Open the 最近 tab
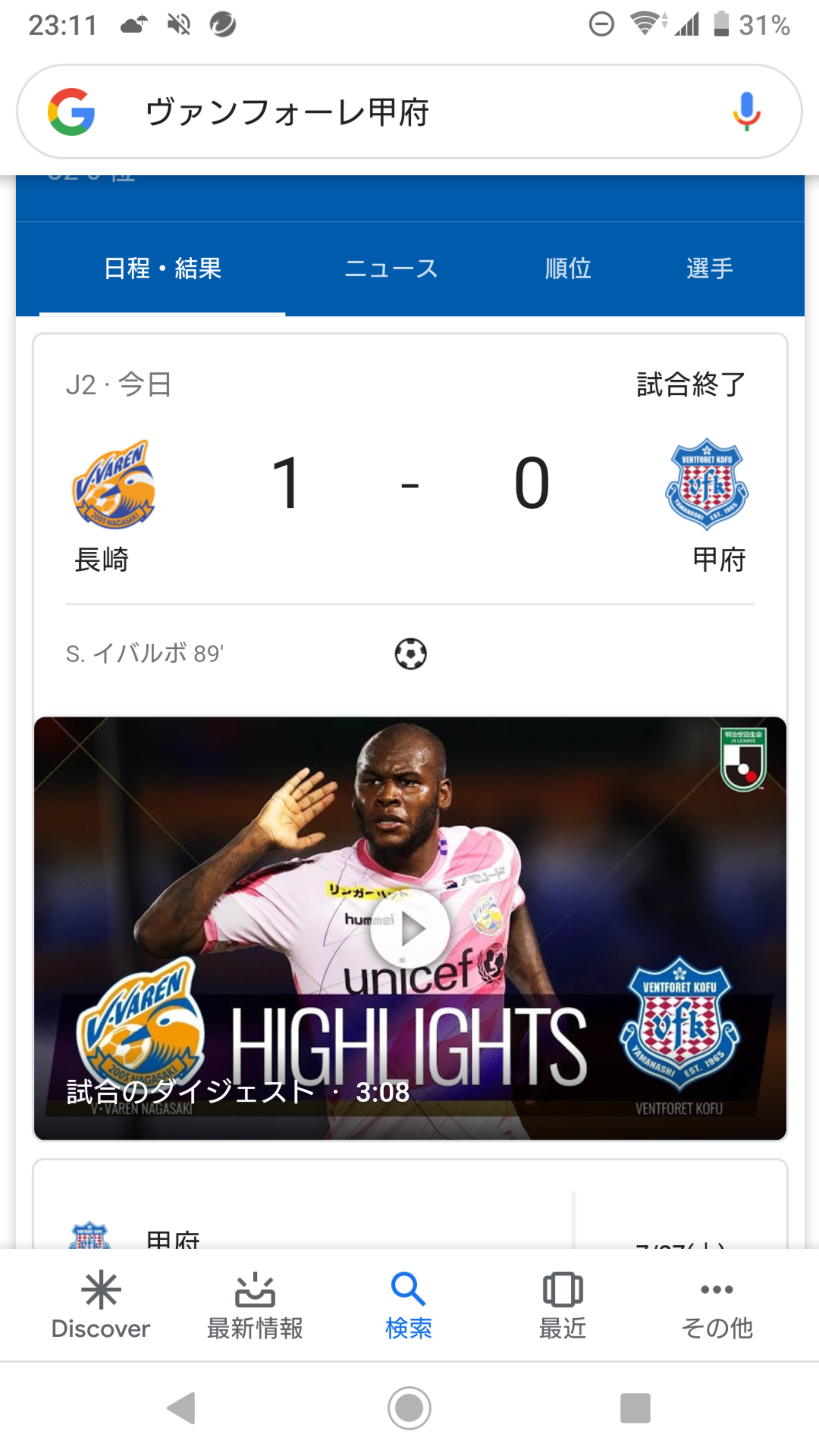The height and width of the screenshot is (1456, 819). [x=562, y=1305]
